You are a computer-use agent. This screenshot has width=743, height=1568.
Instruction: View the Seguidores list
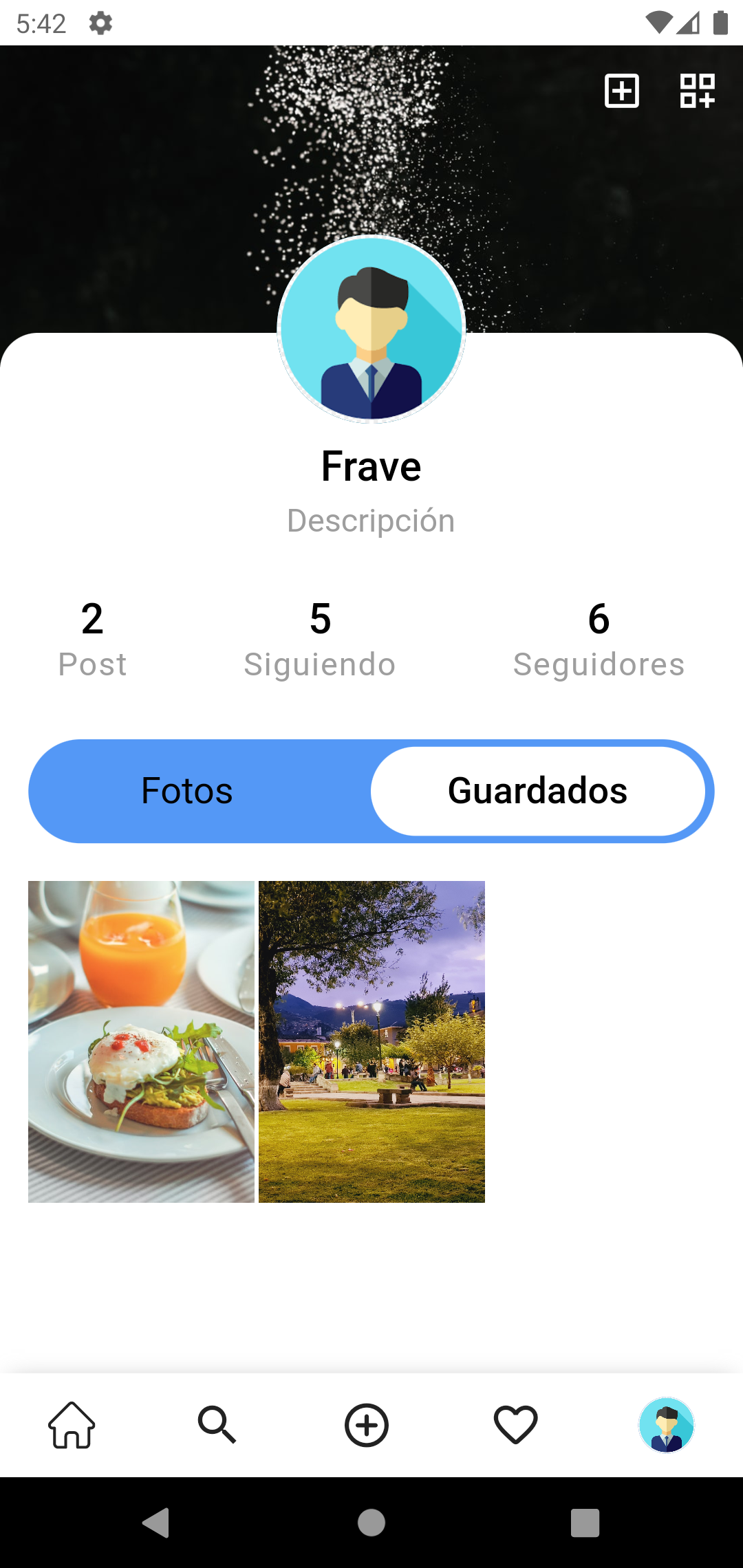pyautogui.click(x=599, y=640)
